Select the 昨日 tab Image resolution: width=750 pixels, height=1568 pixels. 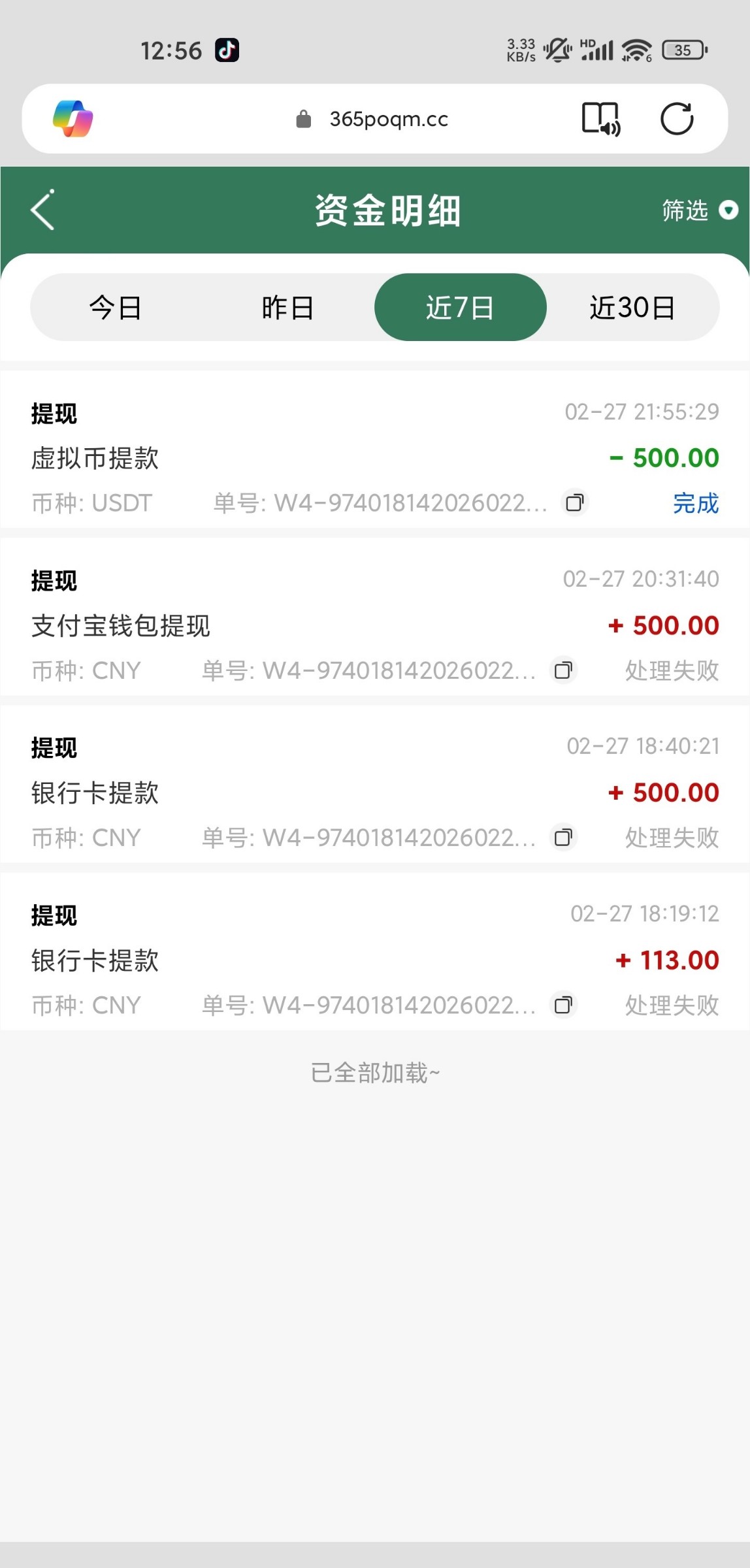tap(287, 307)
